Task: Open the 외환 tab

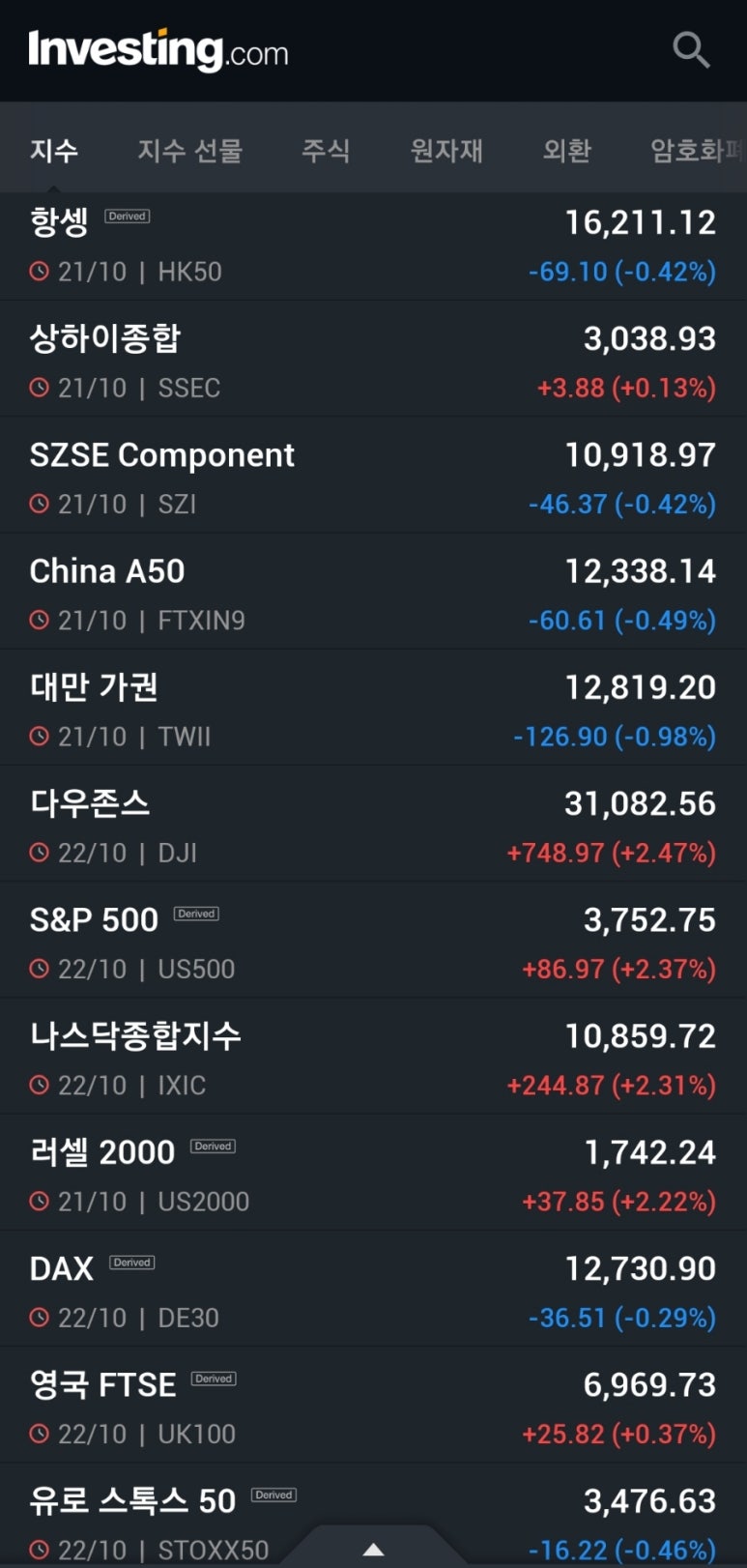Action: 566,150
